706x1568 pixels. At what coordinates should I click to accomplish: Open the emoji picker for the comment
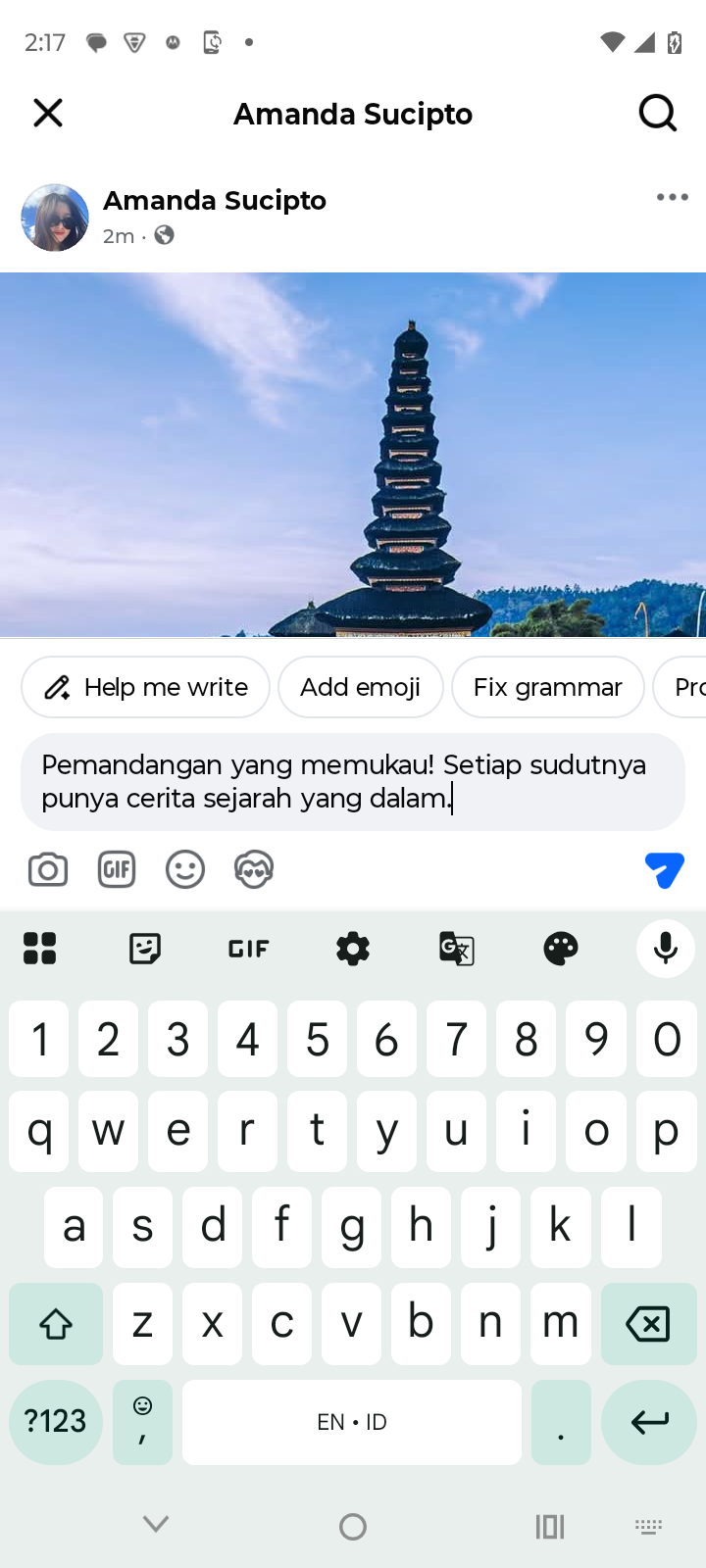pyautogui.click(x=185, y=869)
